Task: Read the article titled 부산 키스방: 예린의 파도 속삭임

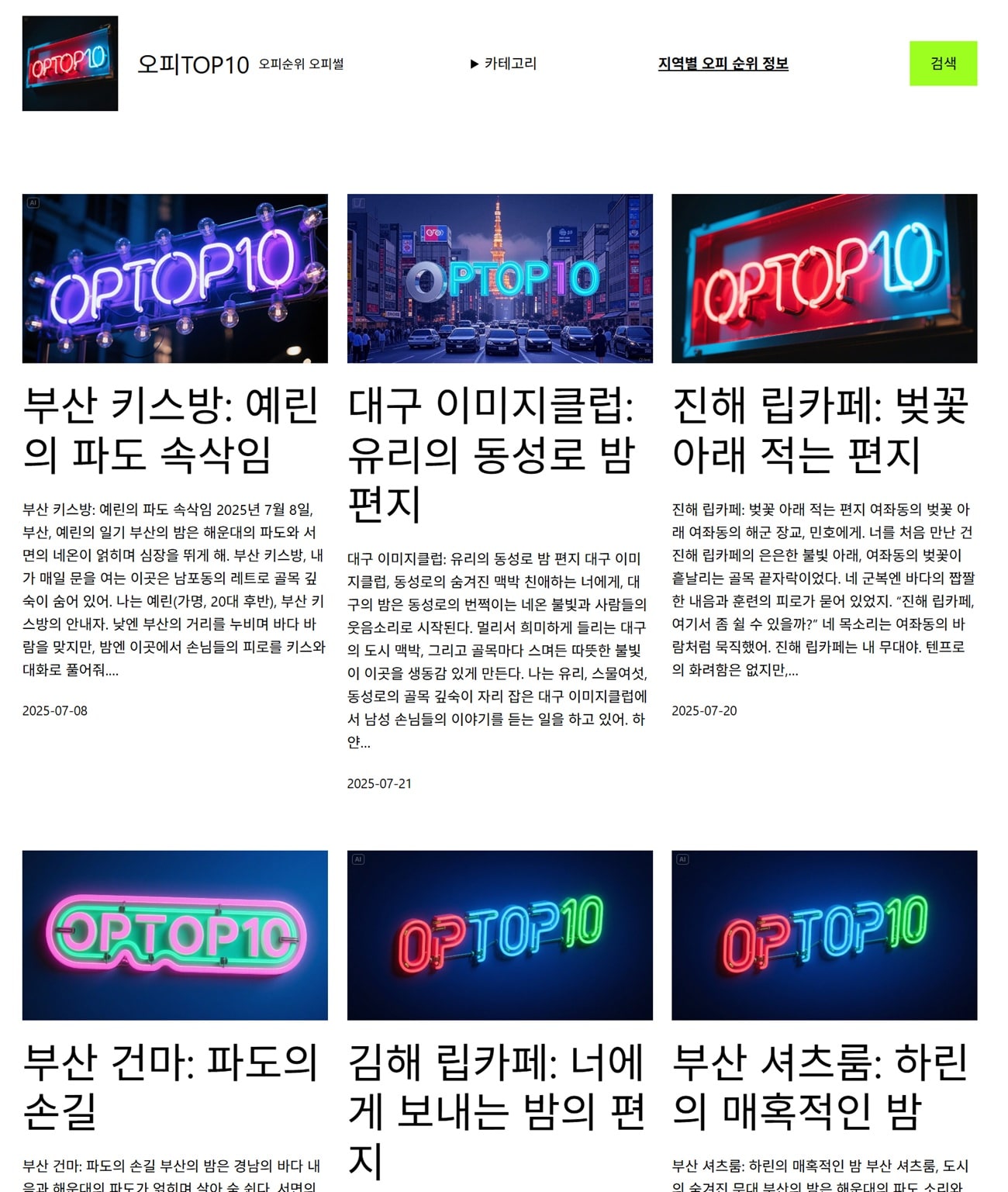Action: 171,429
